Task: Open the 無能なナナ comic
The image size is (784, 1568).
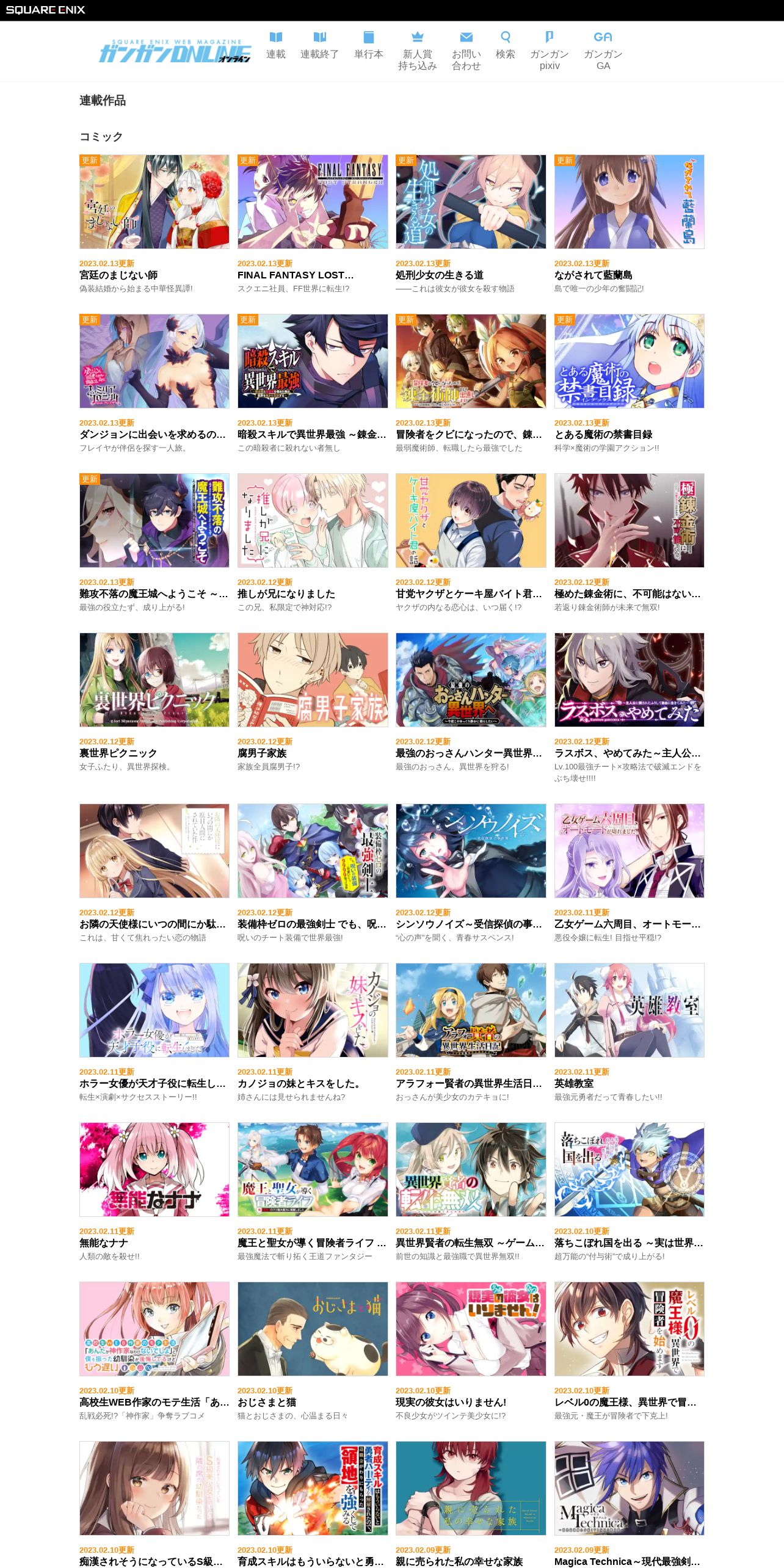Action: point(154,1192)
